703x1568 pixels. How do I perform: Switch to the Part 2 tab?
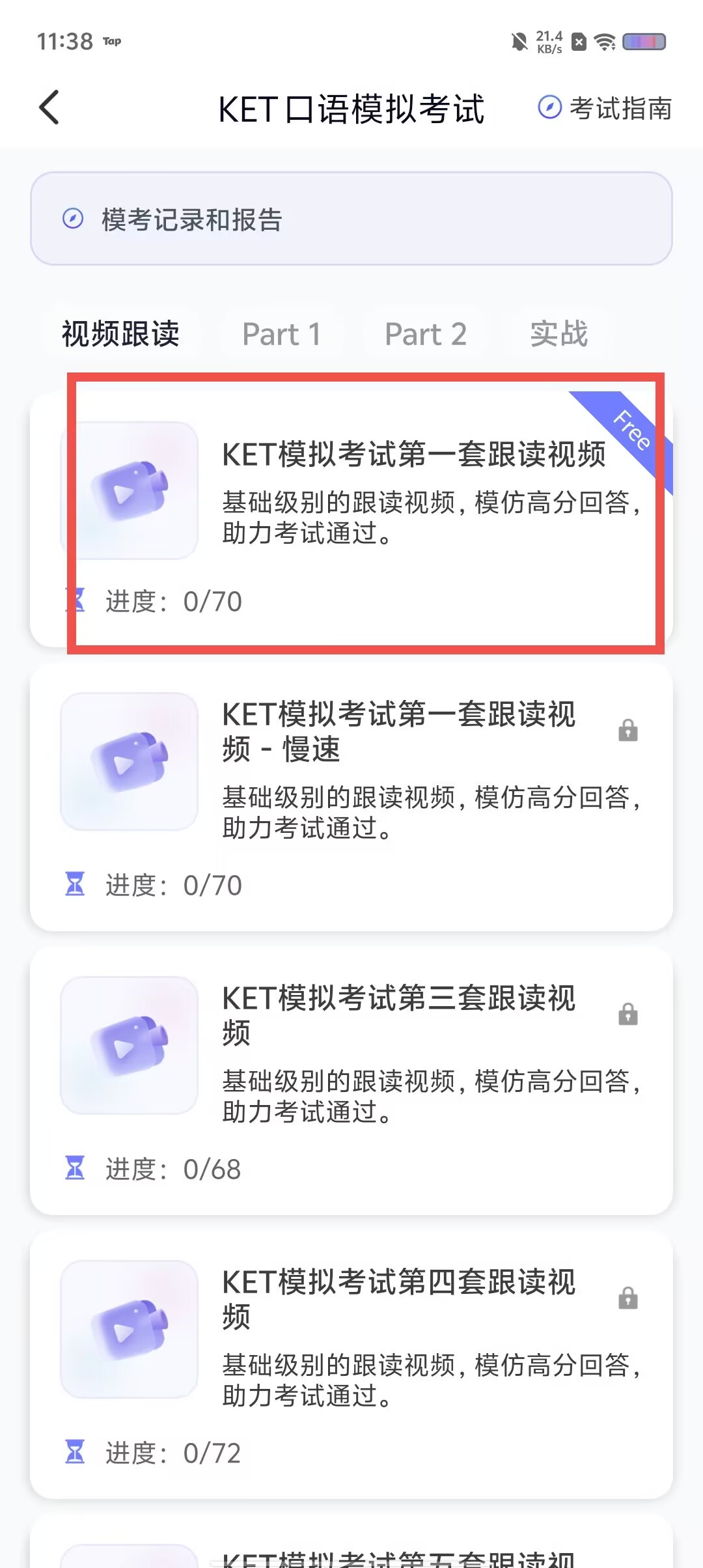[x=426, y=334]
